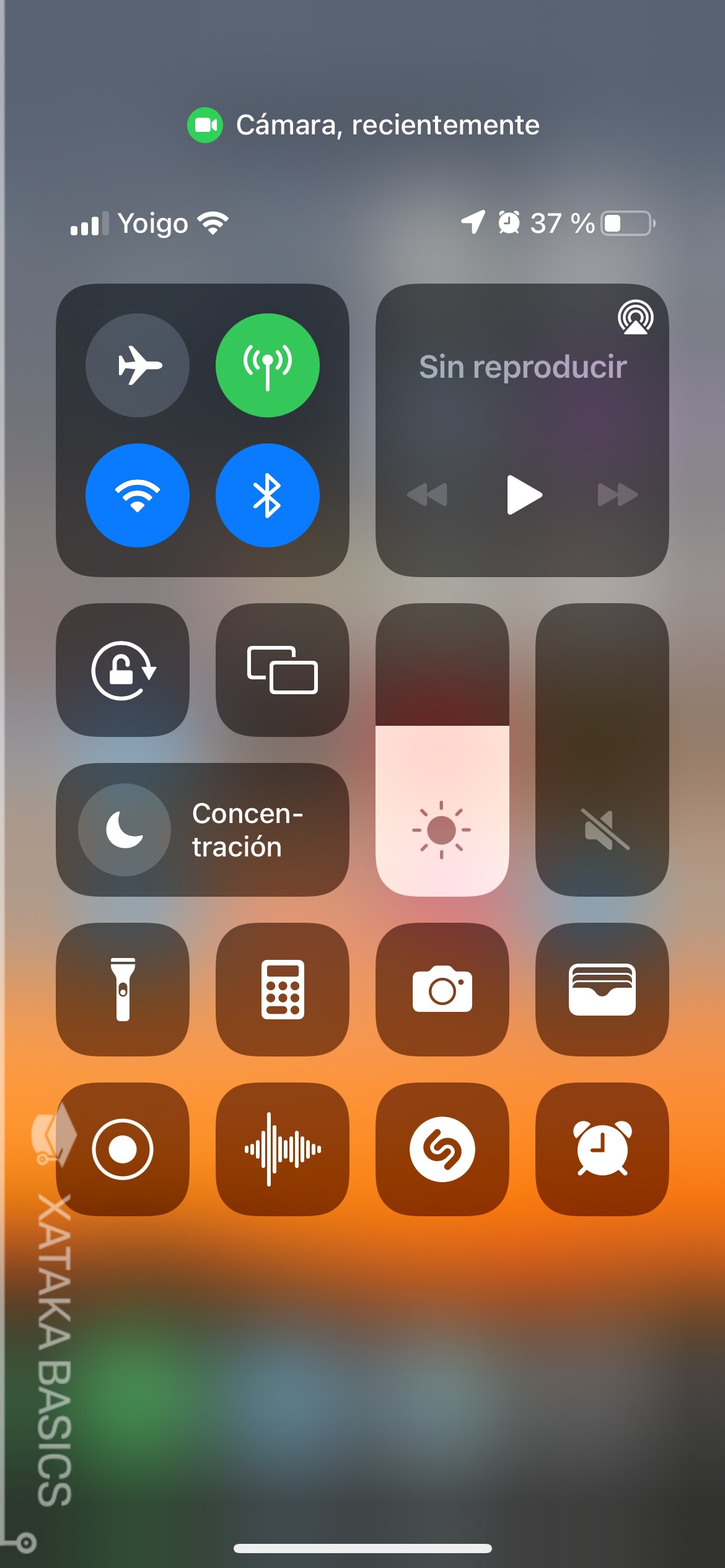Open the calculator

click(x=283, y=990)
